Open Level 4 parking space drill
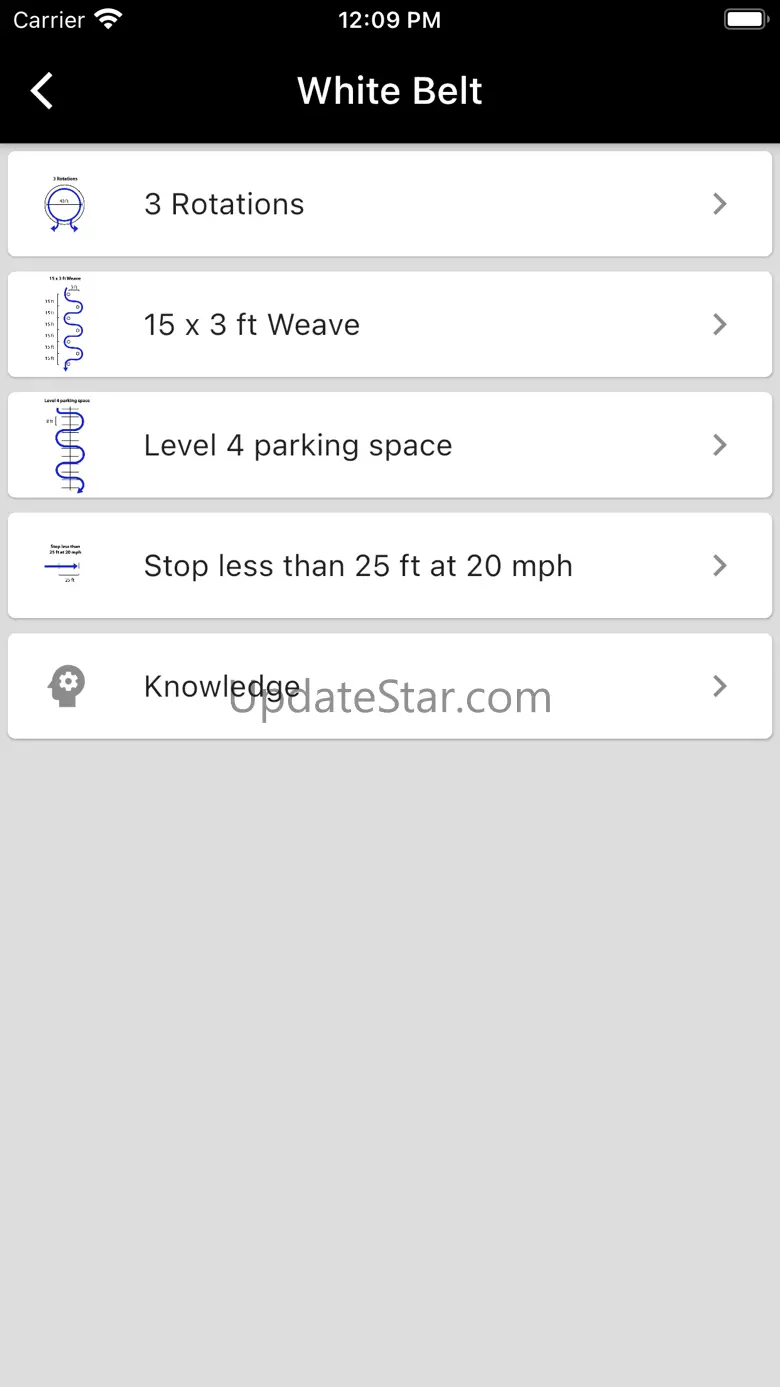Viewport: 780px width, 1387px height. (390, 445)
